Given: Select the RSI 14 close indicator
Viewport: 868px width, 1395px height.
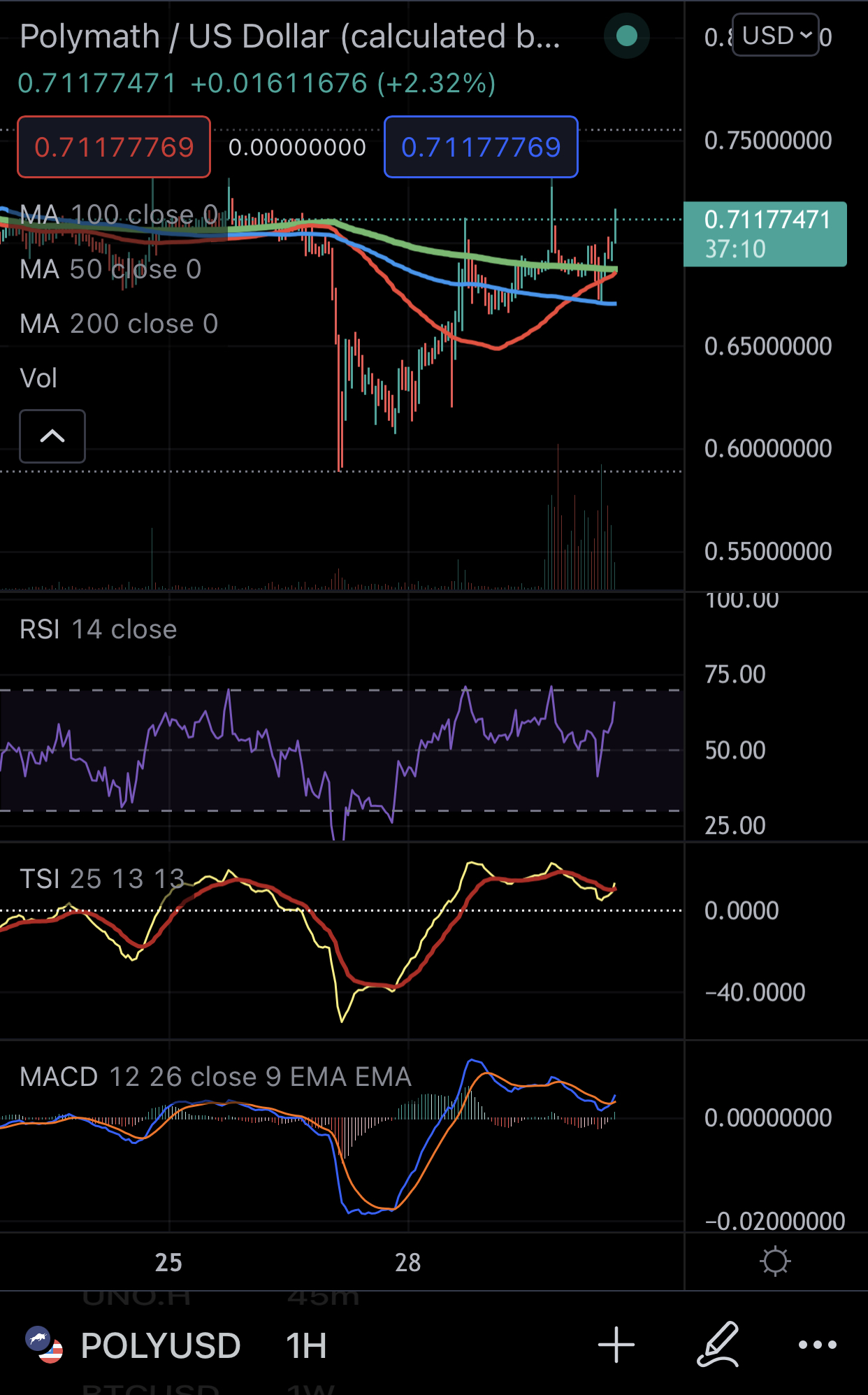Looking at the screenshot, I should [99, 629].
